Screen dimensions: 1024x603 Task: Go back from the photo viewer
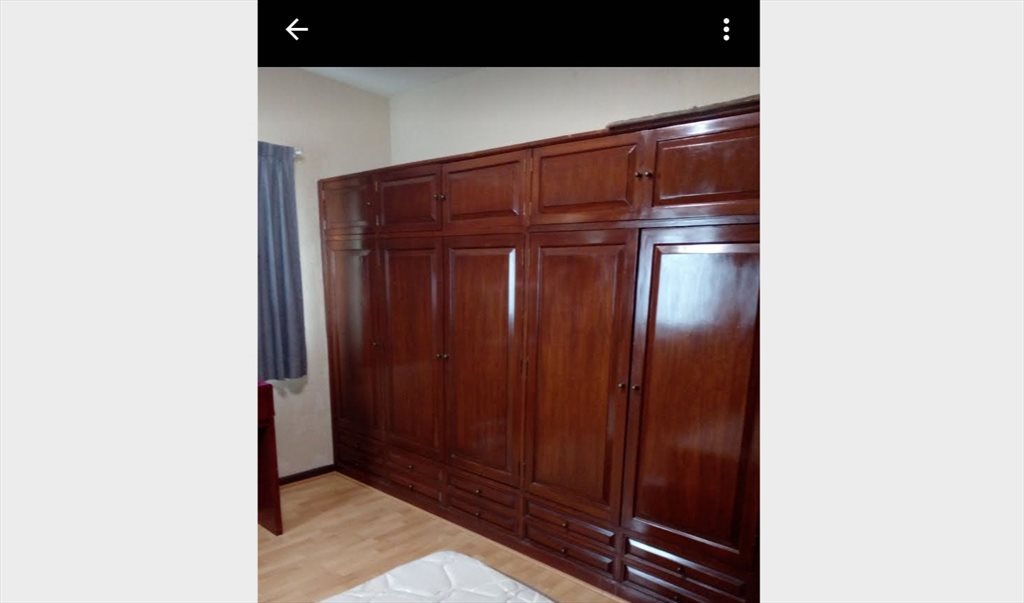296,30
